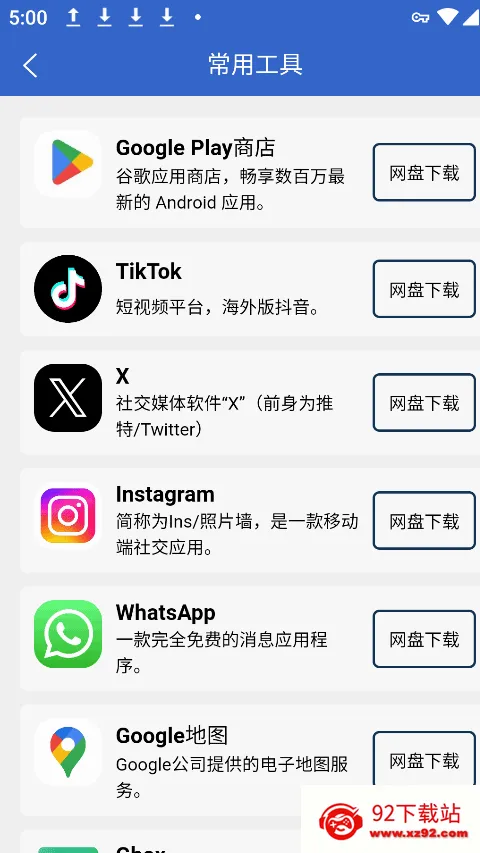480x853 pixels.
Task: Get Instagram via 网盘下载
Action: 424,521
